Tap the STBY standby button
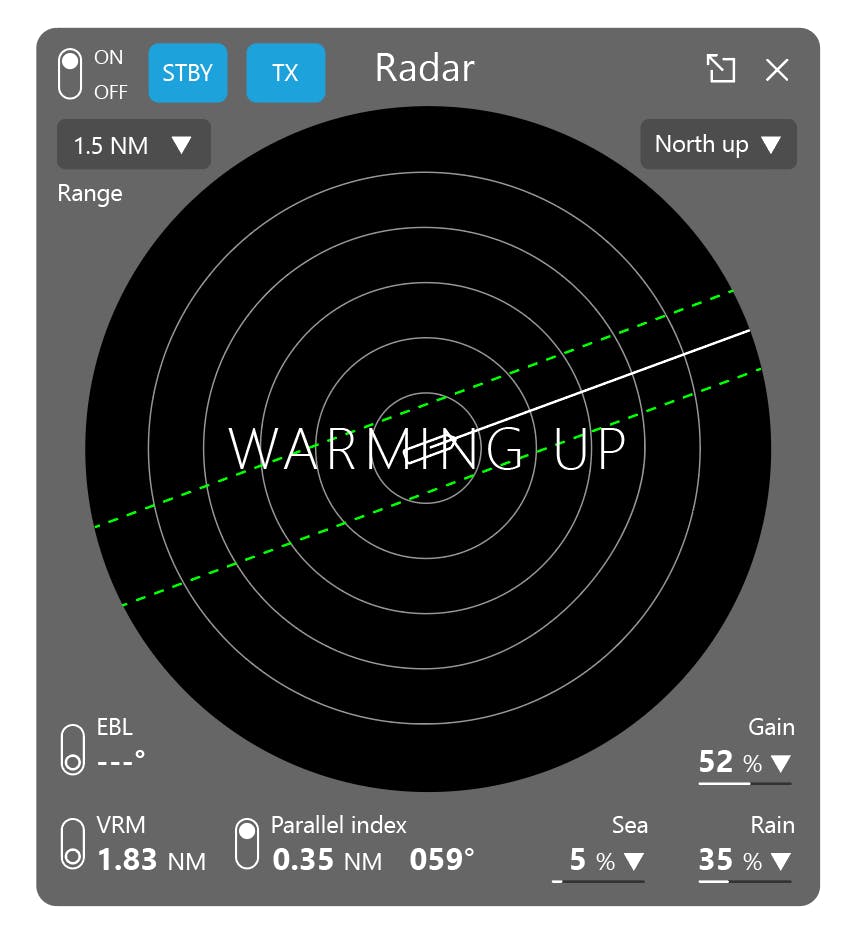The height and width of the screenshot is (933, 861). click(188, 73)
